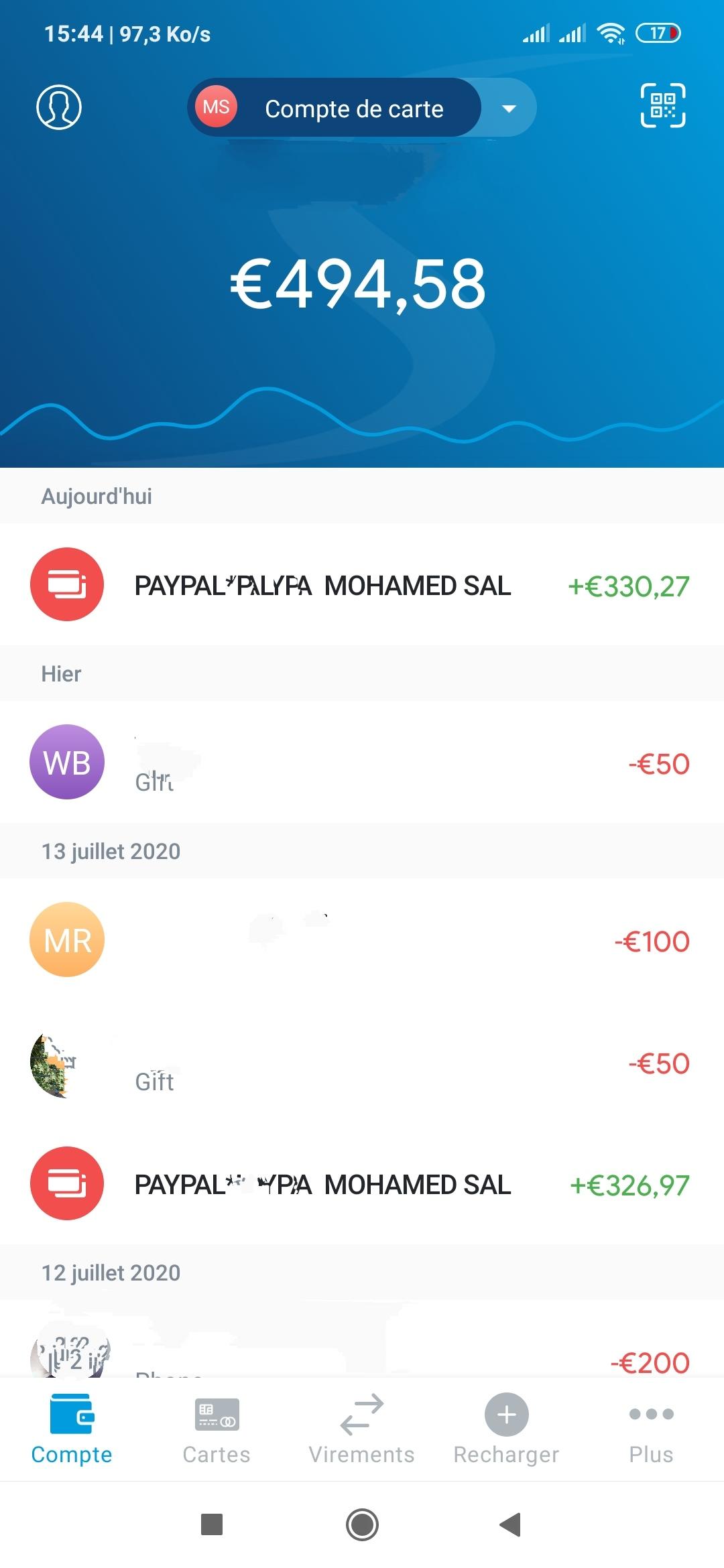Expand the Compte de carte account dropdown
The image size is (724, 1568).
(x=509, y=108)
